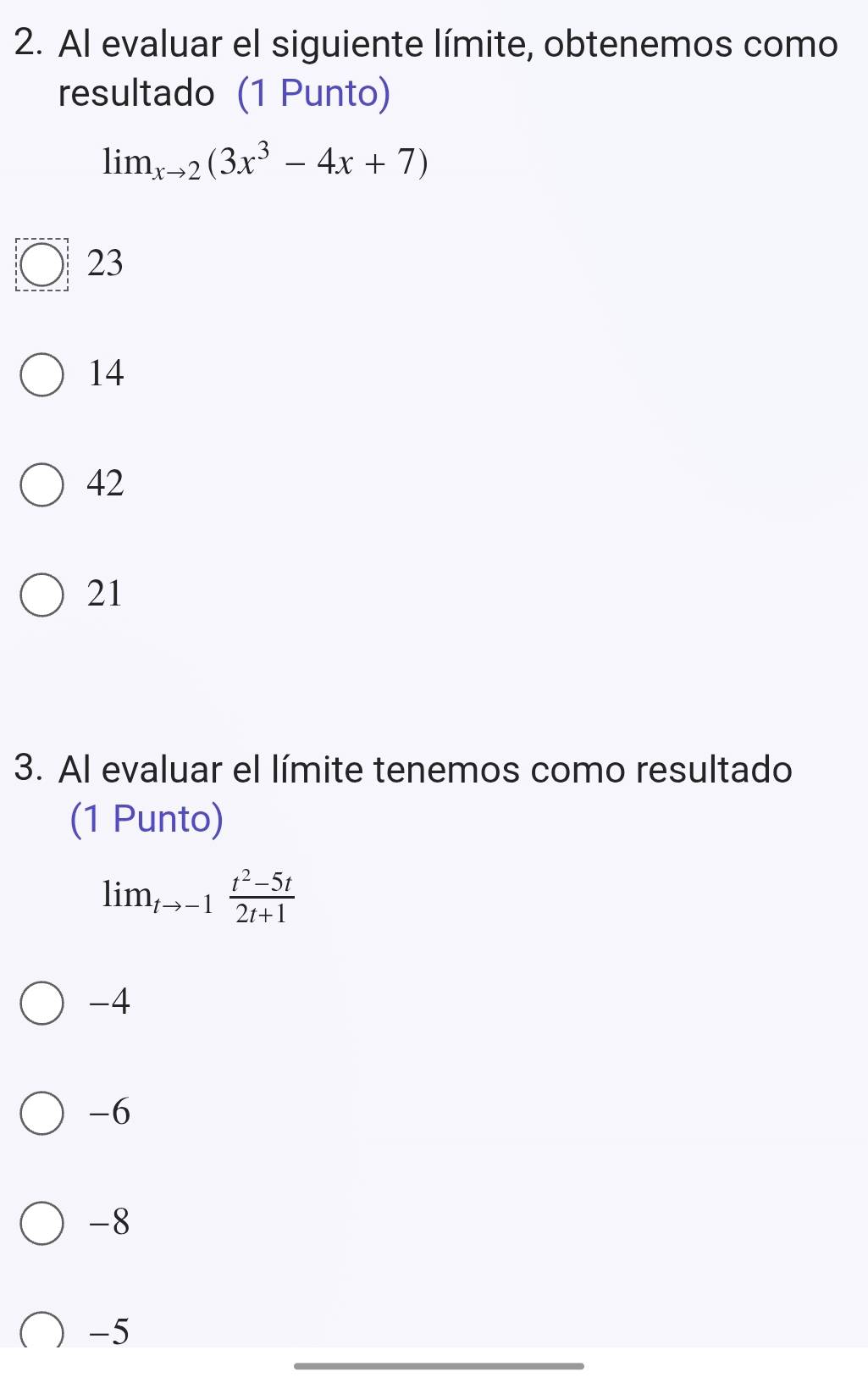Click the (1 Punto) label of question 3
This screenshot has width=868, height=1383.
click(146, 818)
